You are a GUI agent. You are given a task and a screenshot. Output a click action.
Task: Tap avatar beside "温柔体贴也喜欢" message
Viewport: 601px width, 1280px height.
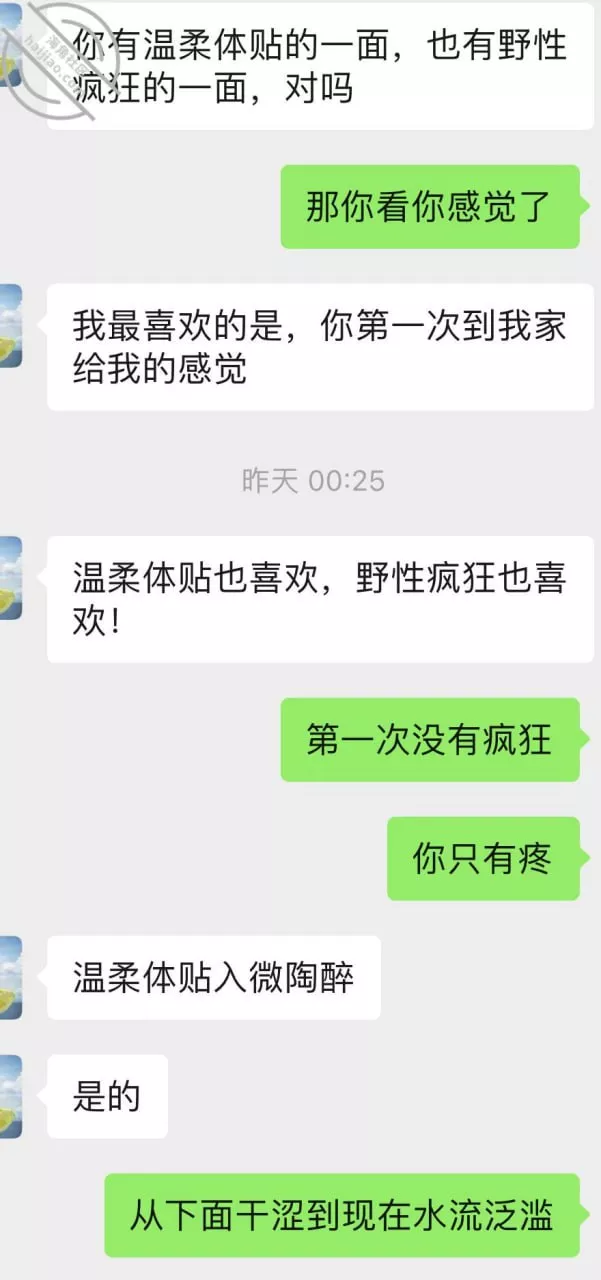click(10, 578)
